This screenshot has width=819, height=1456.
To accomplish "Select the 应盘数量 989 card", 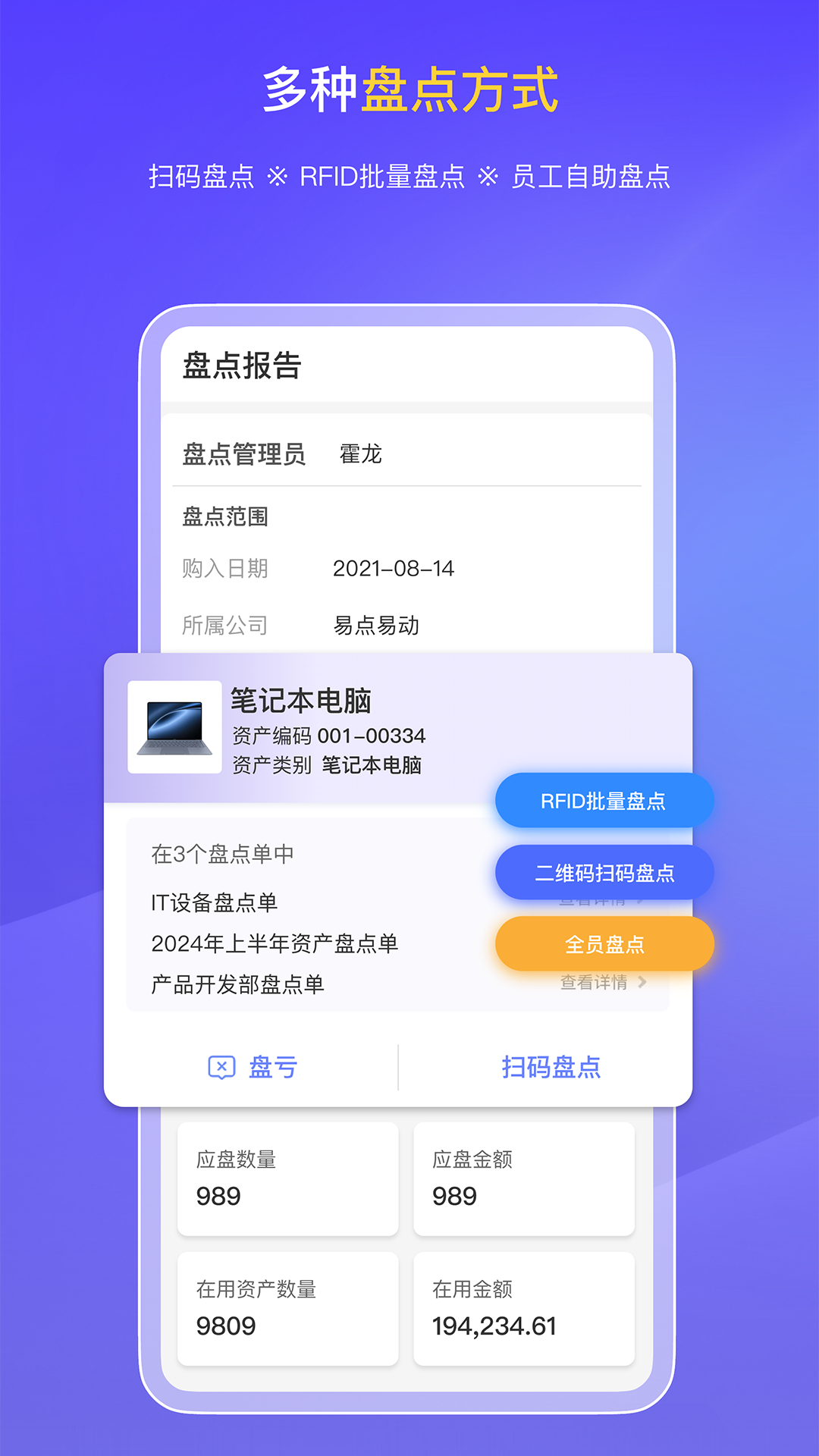I will 287,1179.
